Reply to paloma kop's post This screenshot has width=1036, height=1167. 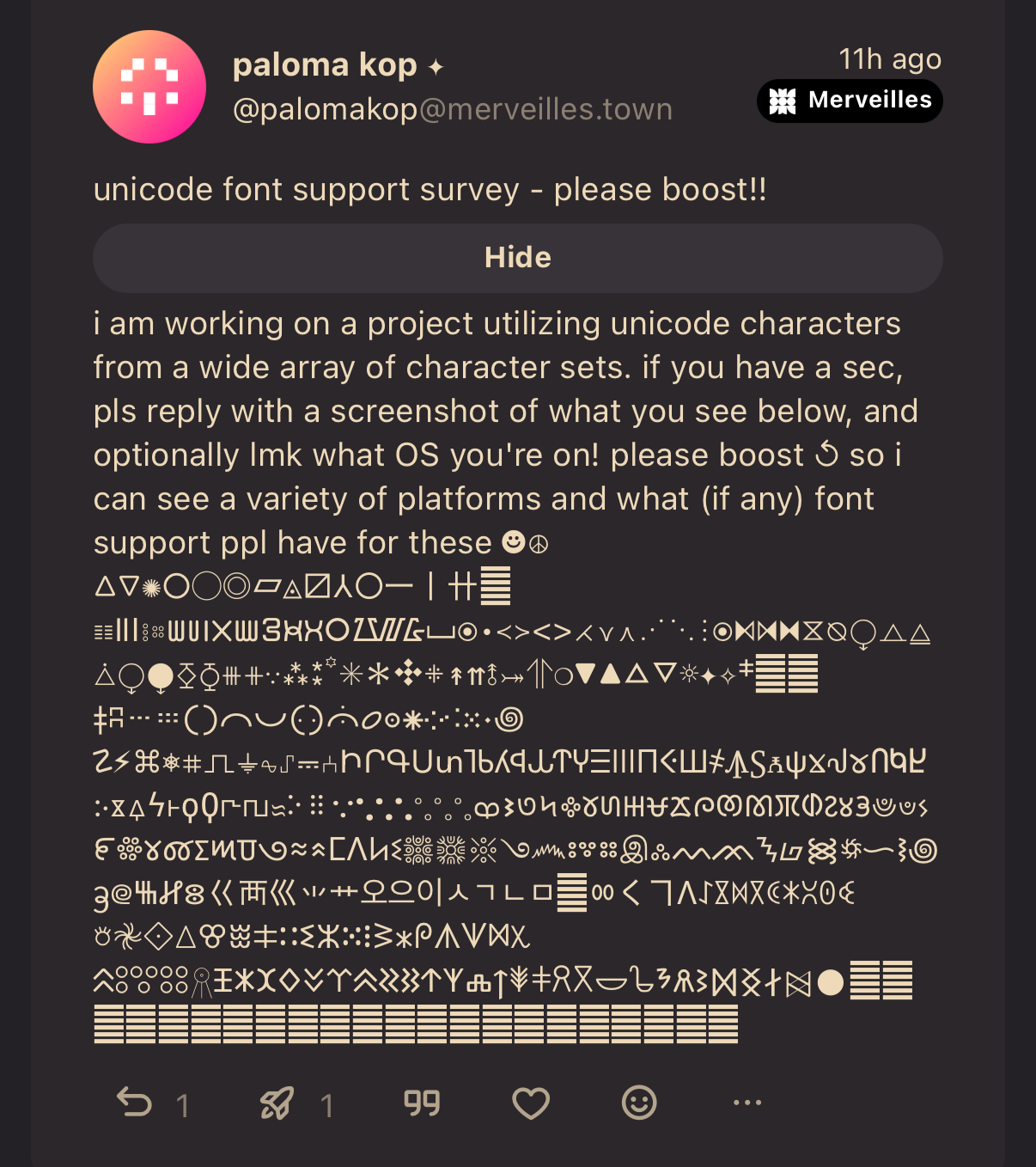click(x=134, y=1103)
